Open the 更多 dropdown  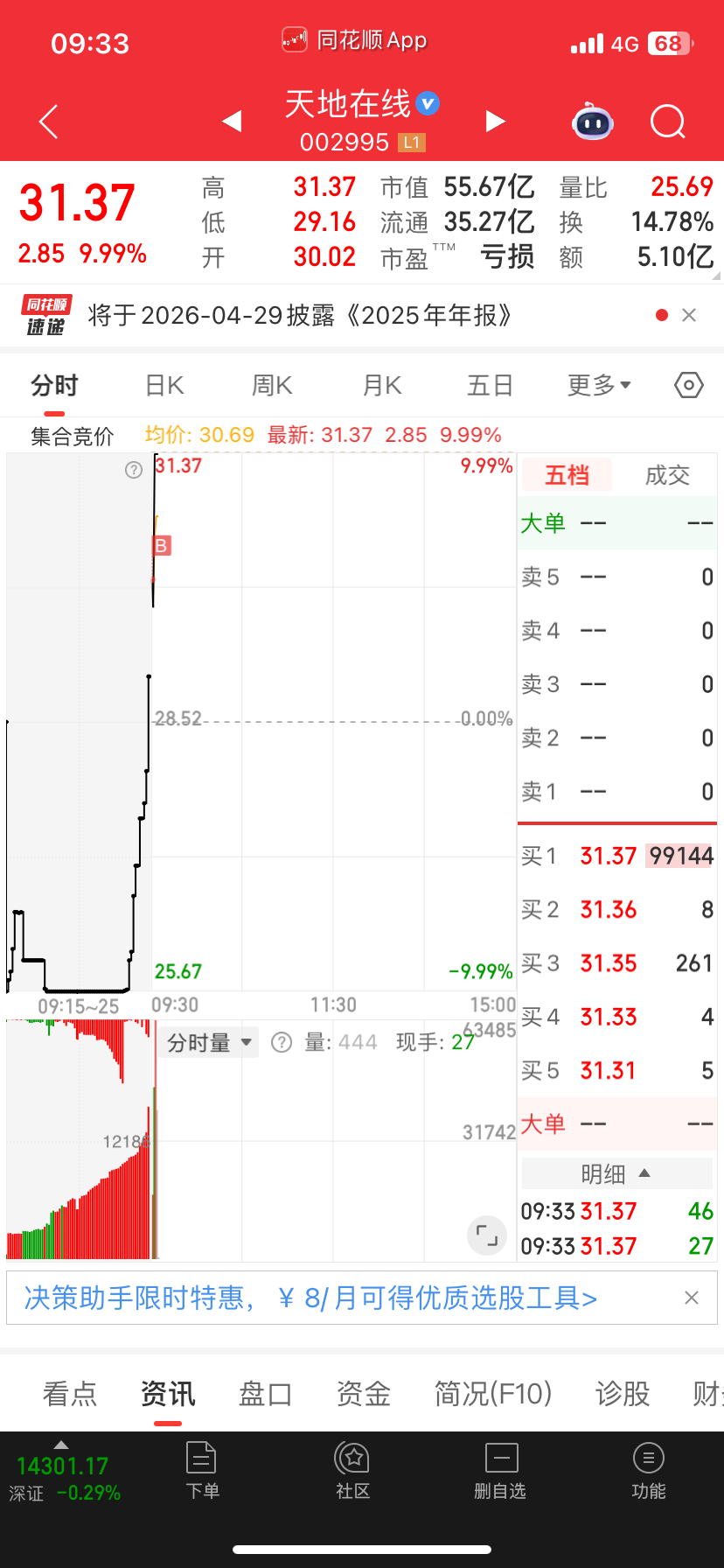pyautogui.click(x=600, y=385)
